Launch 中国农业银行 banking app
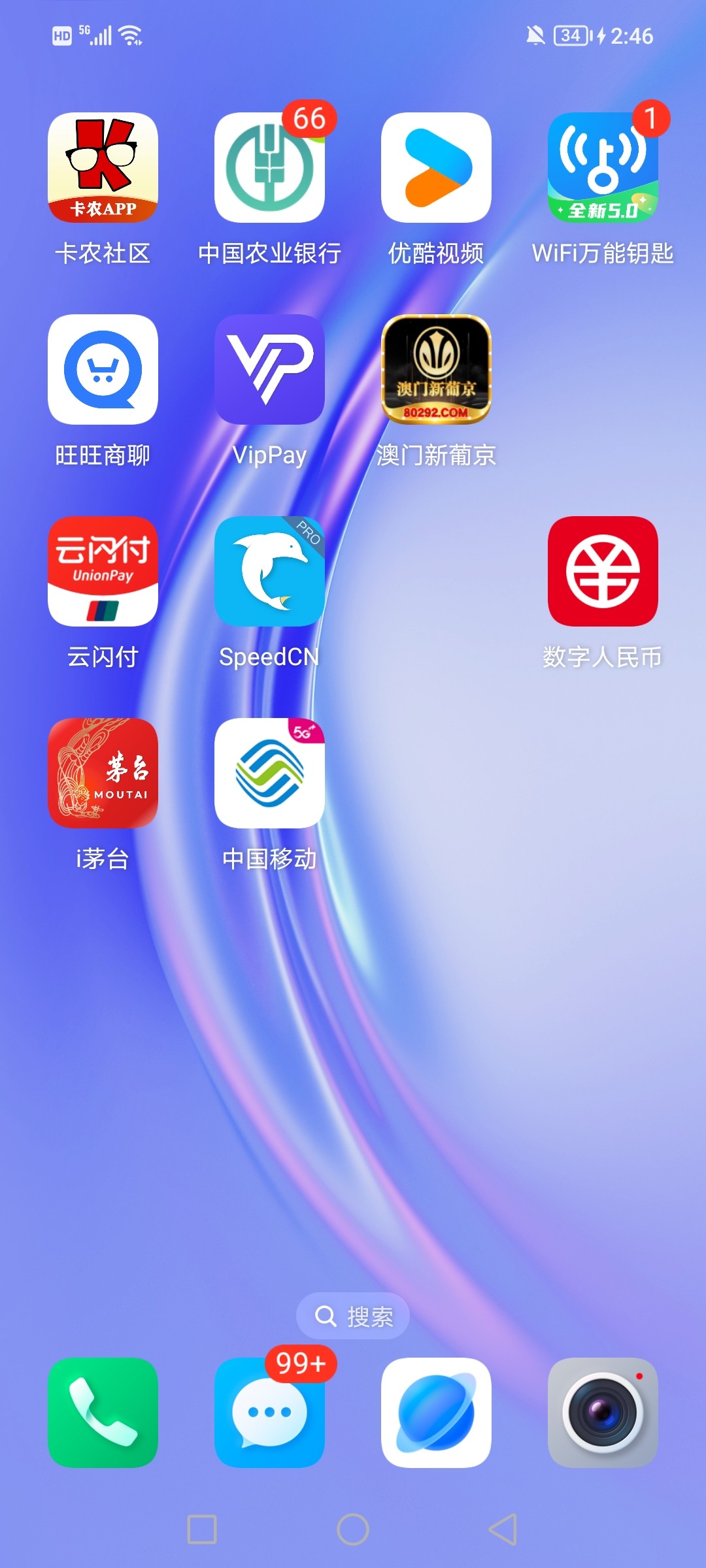The width and height of the screenshot is (706, 1568). (269, 168)
